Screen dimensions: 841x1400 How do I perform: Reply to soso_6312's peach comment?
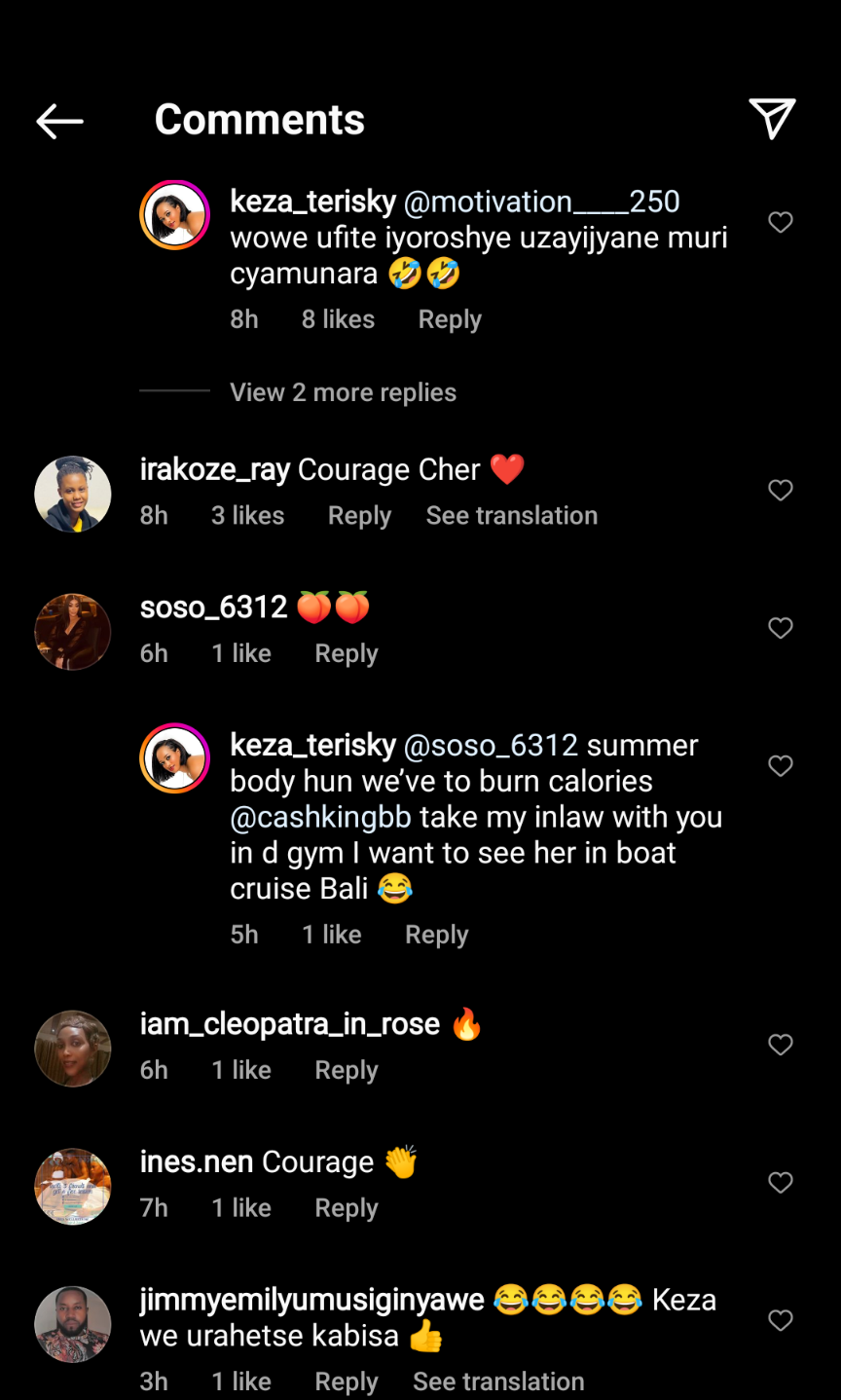[346, 654]
